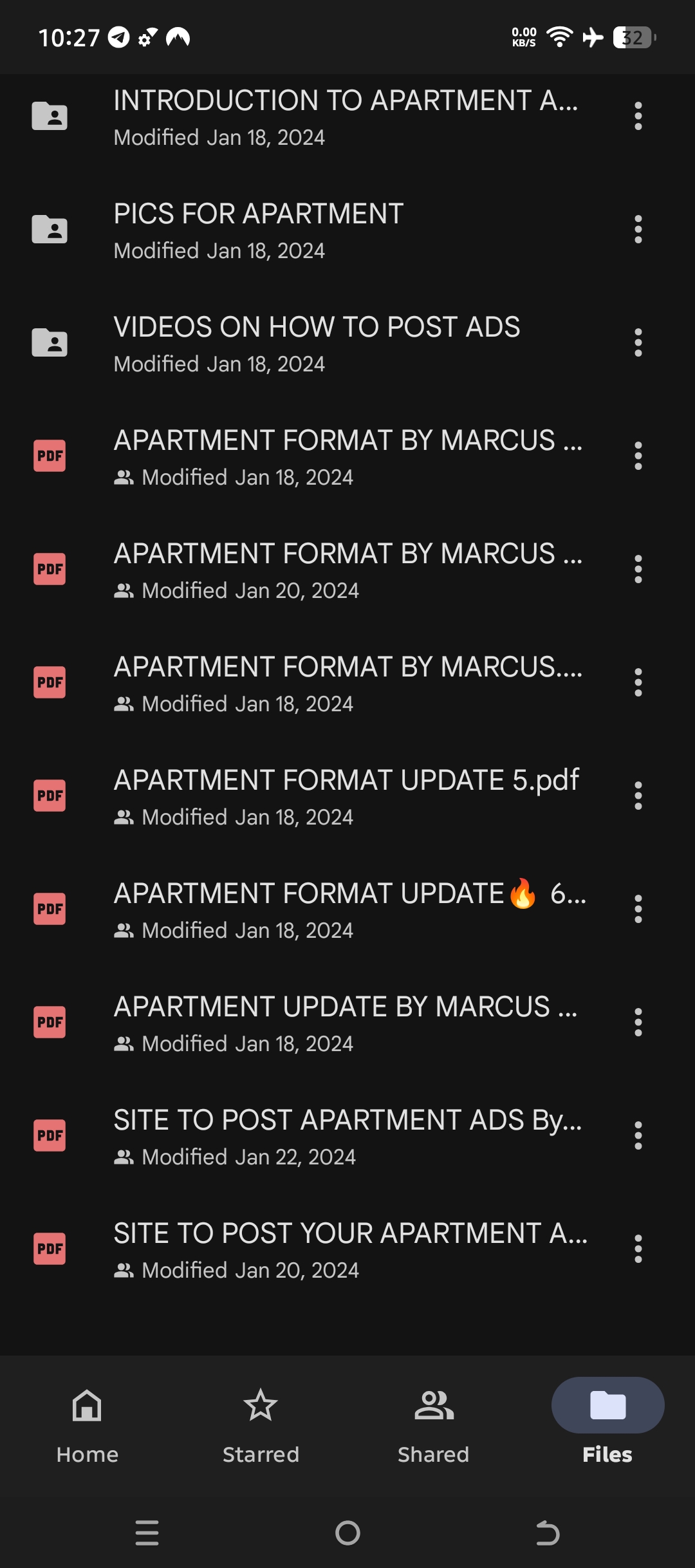Open options for the fire emoji UPDATE 6 file
Image resolution: width=695 pixels, height=1568 pixels.
[638, 910]
